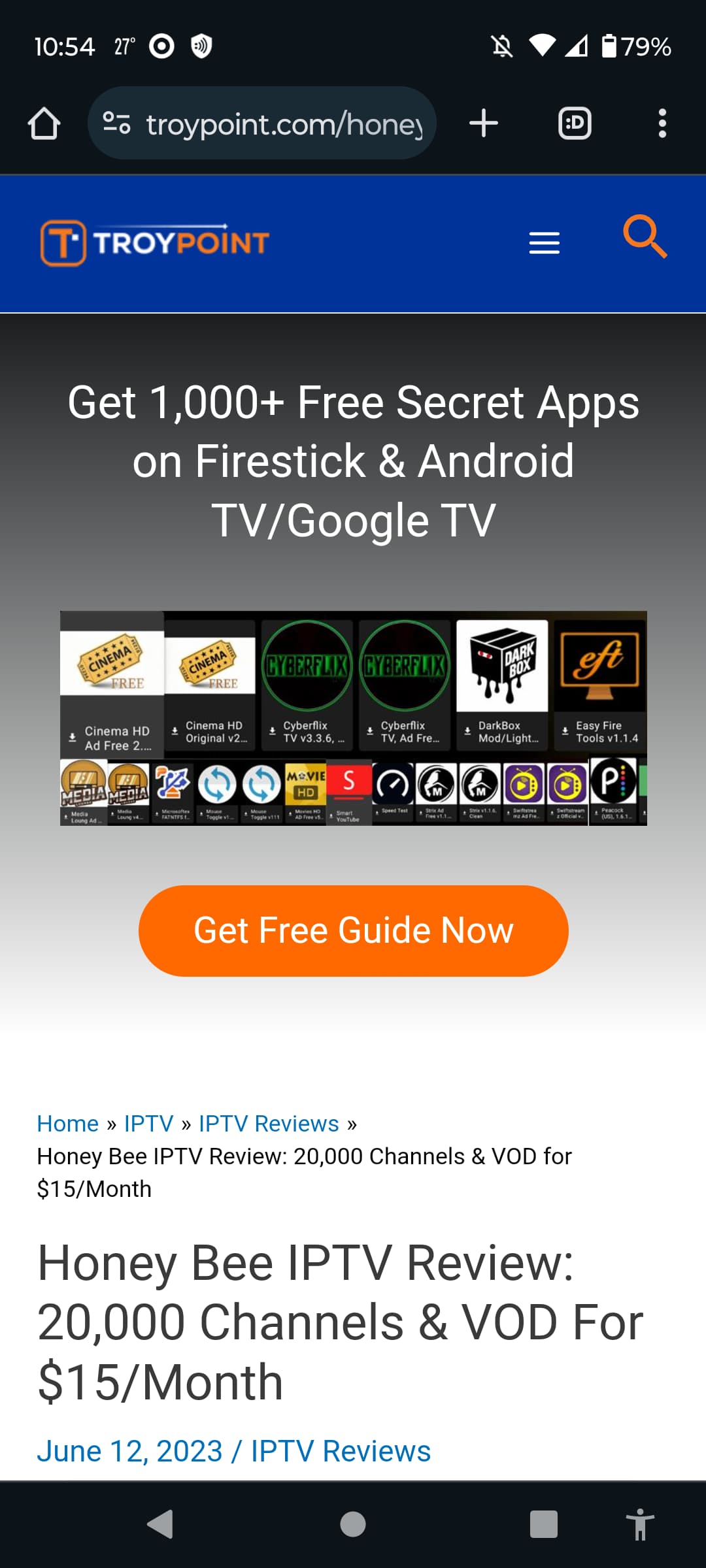The height and width of the screenshot is (1568, 706).
Task: Open a new browser tab
Action: [x=484, y=123]
